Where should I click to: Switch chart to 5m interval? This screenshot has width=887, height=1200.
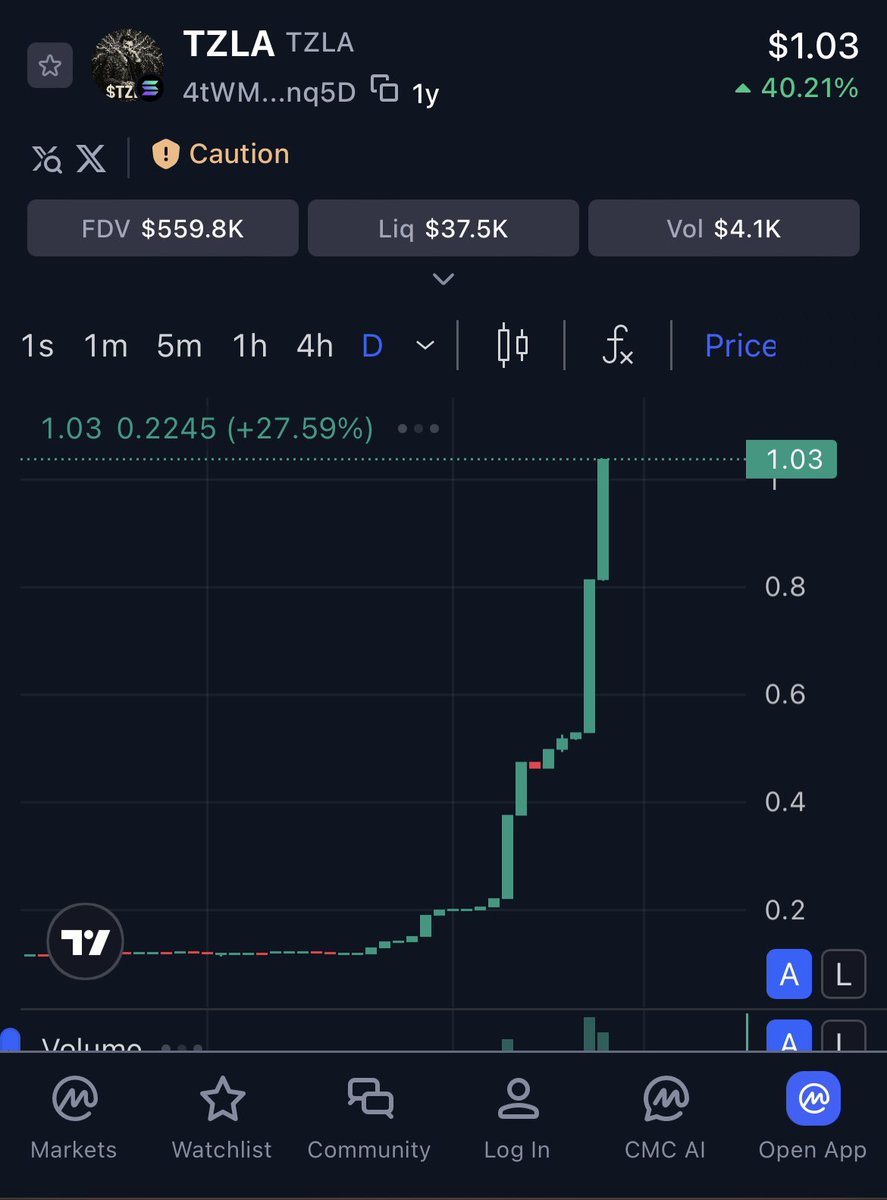tap(179, 346)
